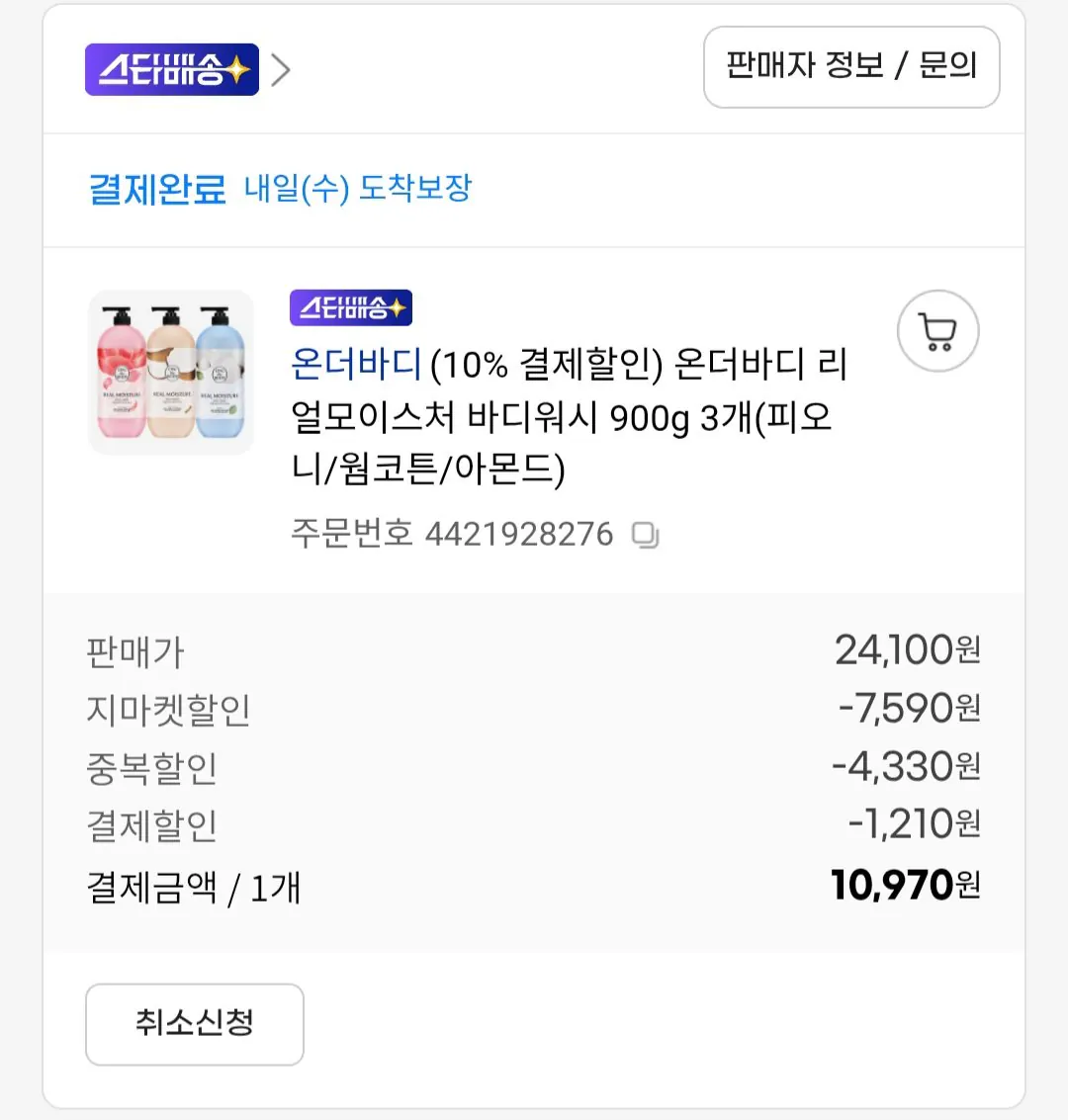
Task: Click the 스타배송 logo at the top left
Action: 170,68
